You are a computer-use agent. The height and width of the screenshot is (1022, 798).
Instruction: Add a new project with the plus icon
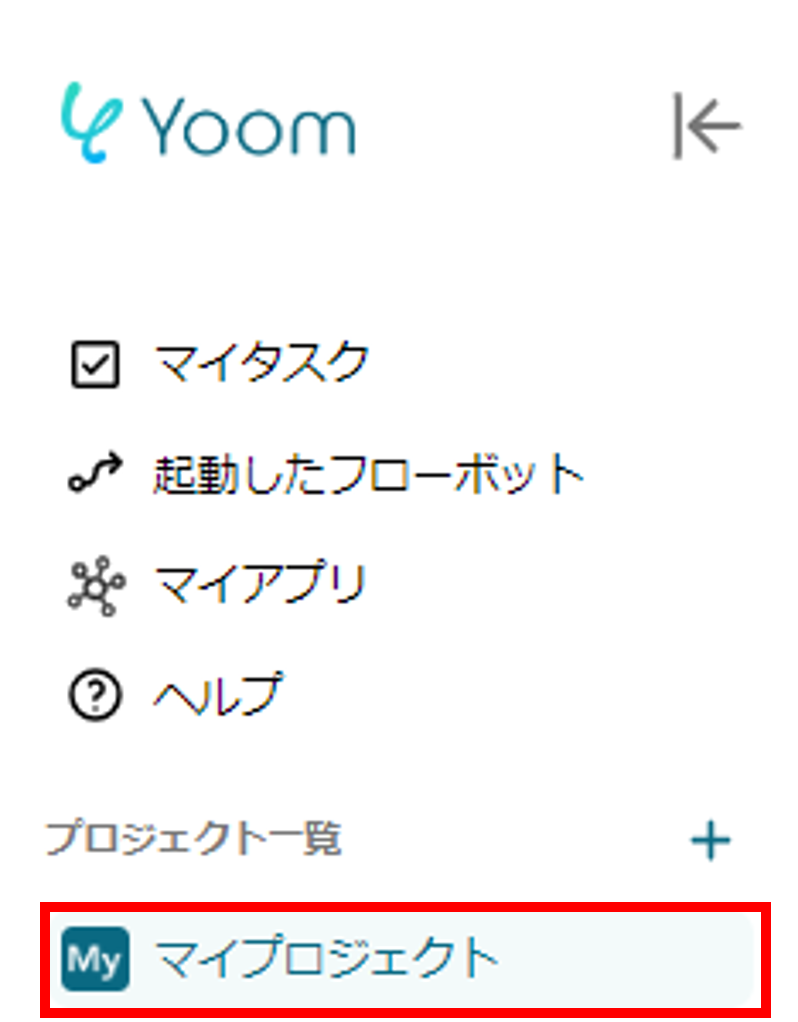point(710,841)
